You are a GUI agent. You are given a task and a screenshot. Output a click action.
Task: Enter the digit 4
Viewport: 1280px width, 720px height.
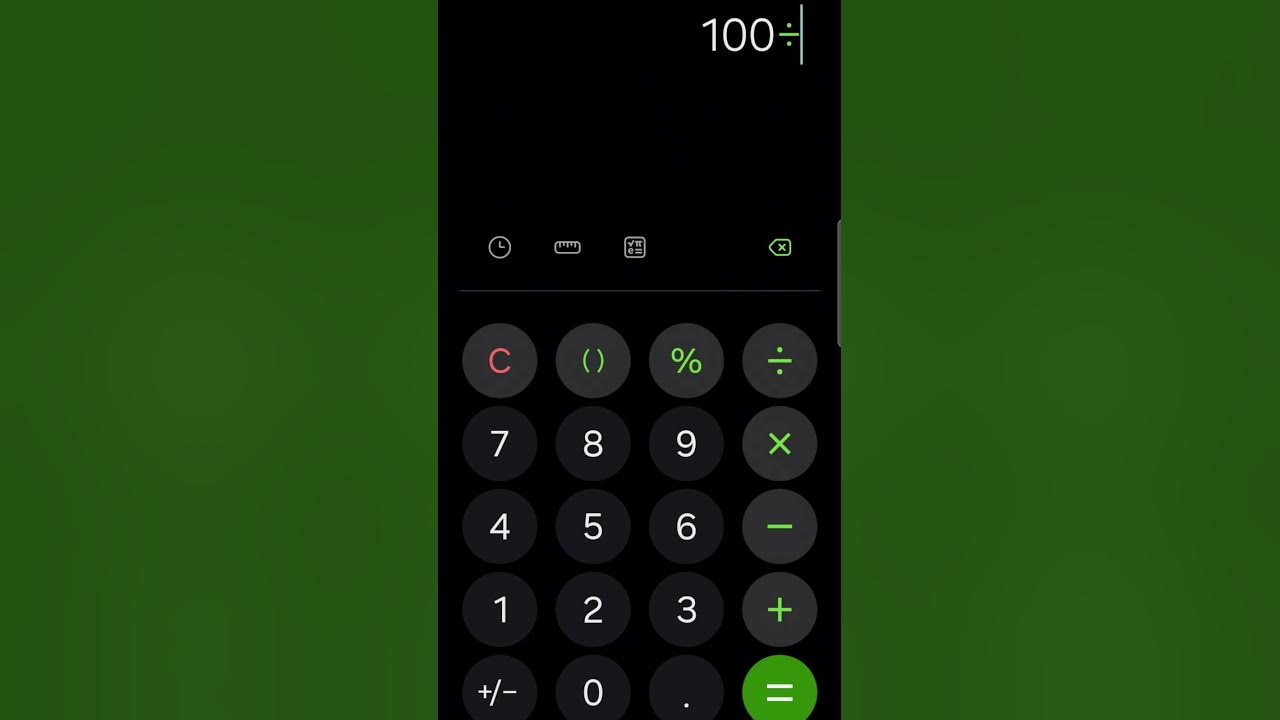[x=500, y=526]
